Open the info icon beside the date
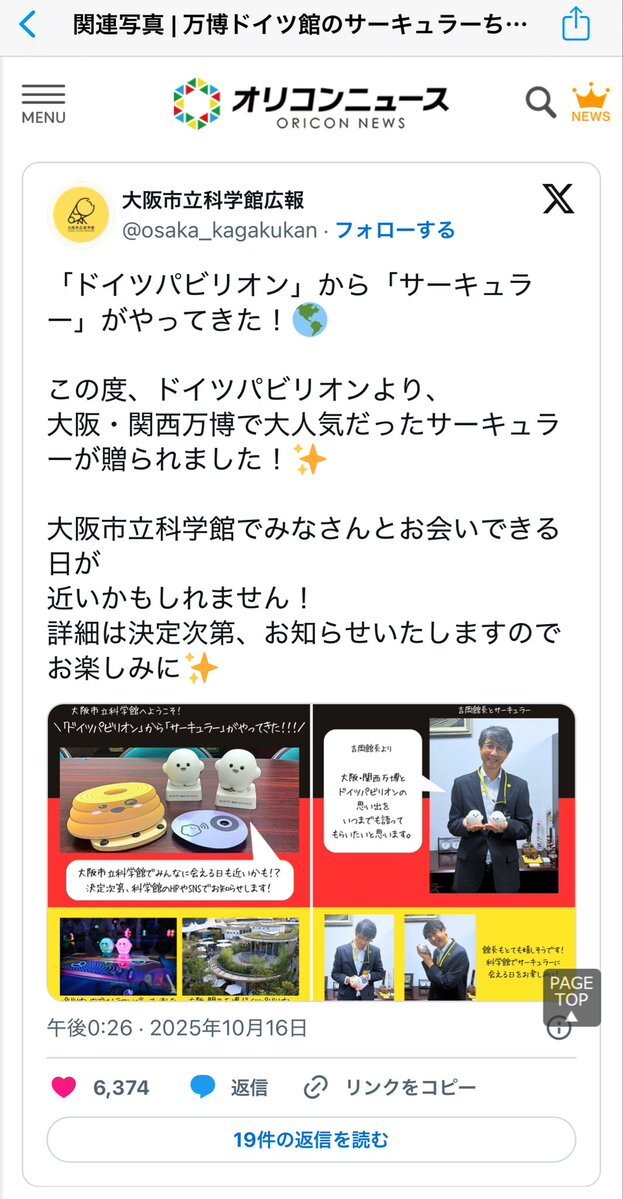Viewport: 623px width, 1199px height. point(560,1028)
